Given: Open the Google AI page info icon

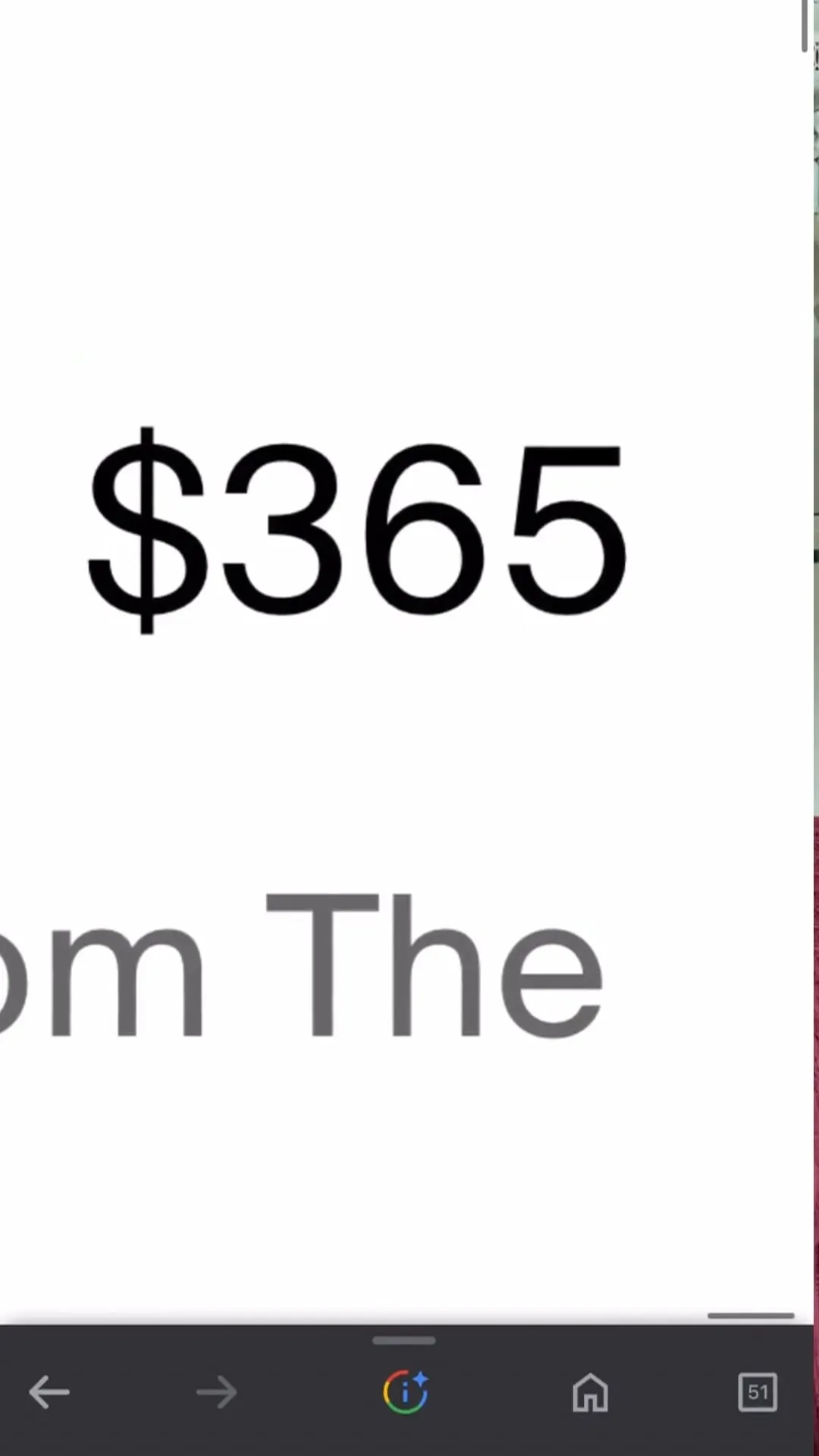Looking at the screenshot, I should tap(406, 1392).
